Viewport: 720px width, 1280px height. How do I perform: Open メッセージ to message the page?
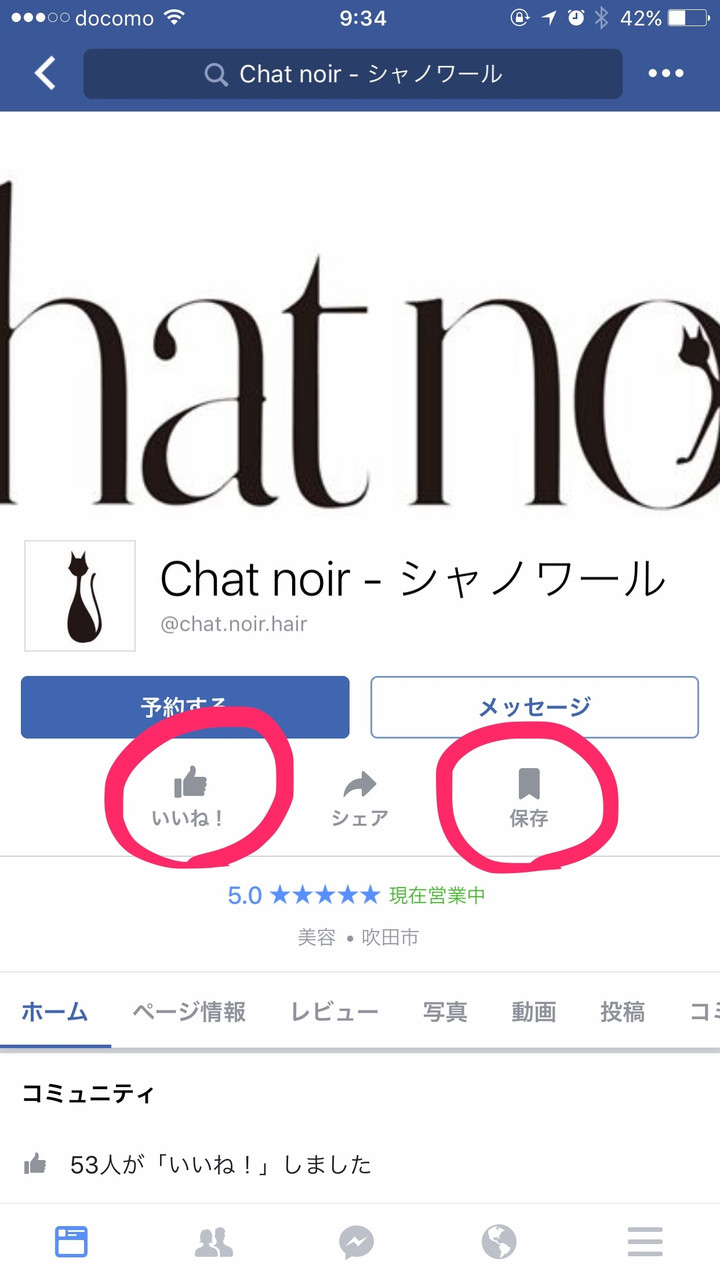pos(534,707)
